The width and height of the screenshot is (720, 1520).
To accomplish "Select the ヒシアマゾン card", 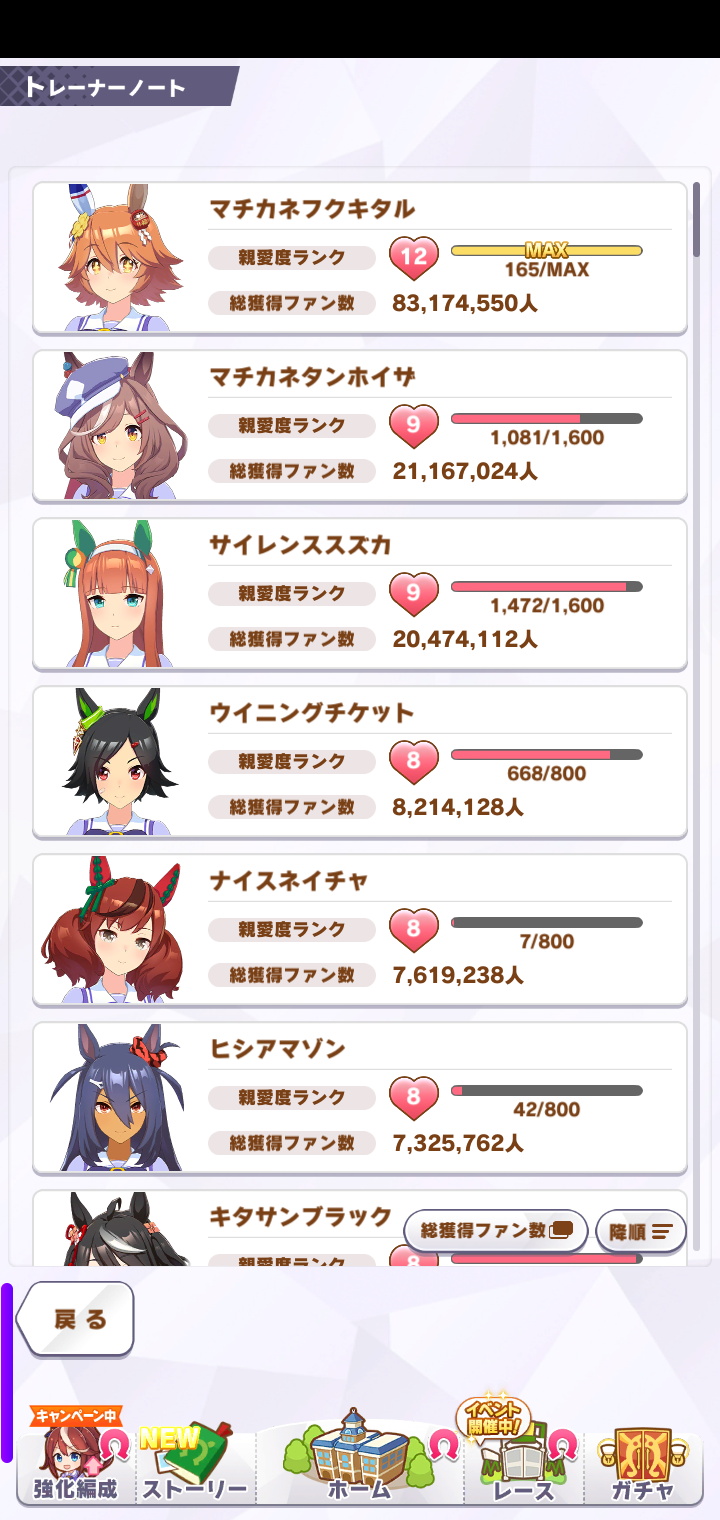I will click(360, 1098).
